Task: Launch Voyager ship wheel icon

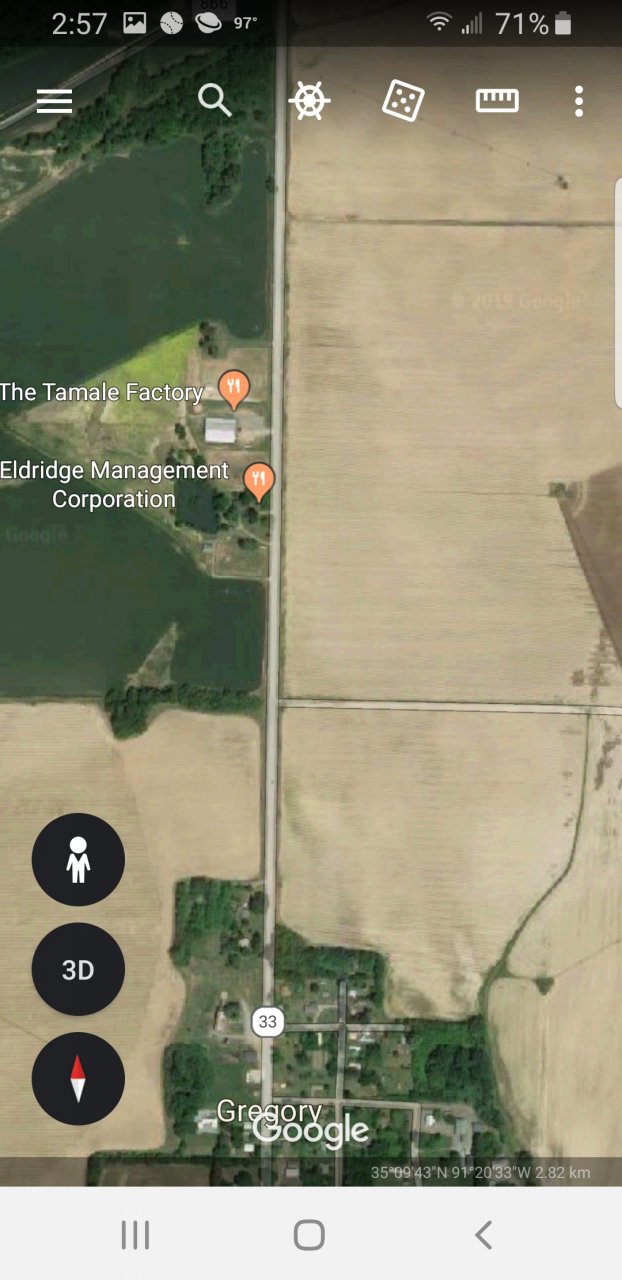Action: 310,101
